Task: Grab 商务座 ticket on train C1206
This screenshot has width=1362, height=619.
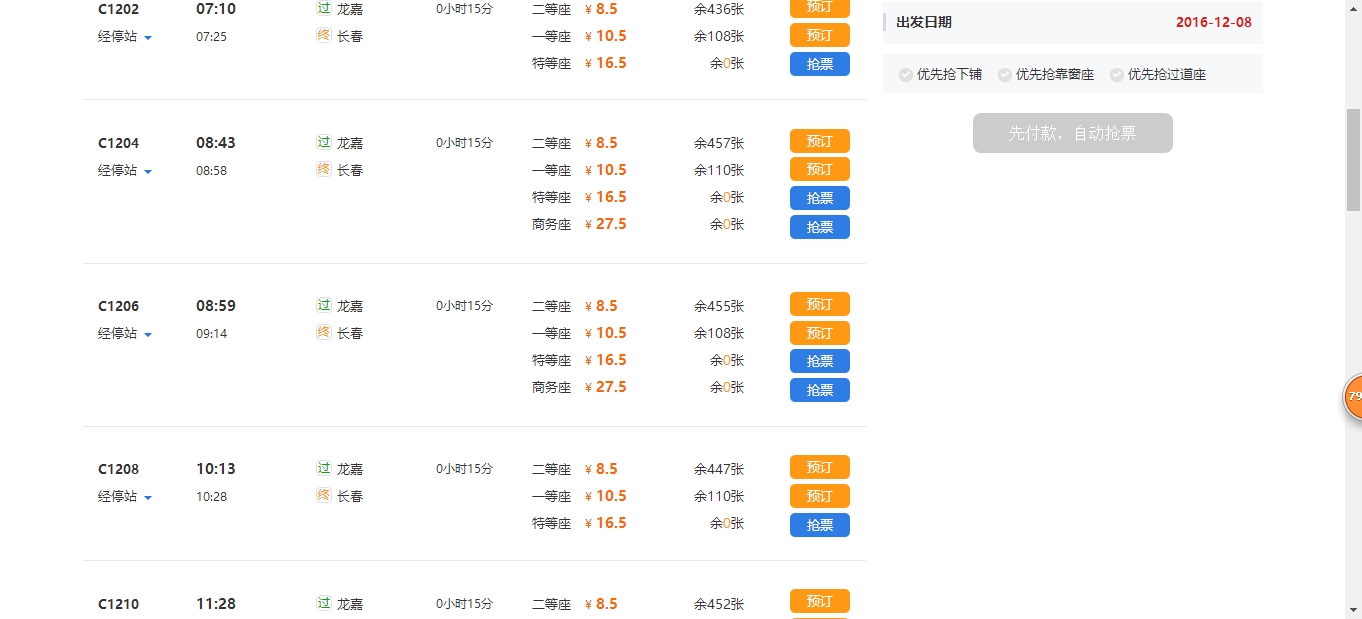Action: click(x=819, y=390)
